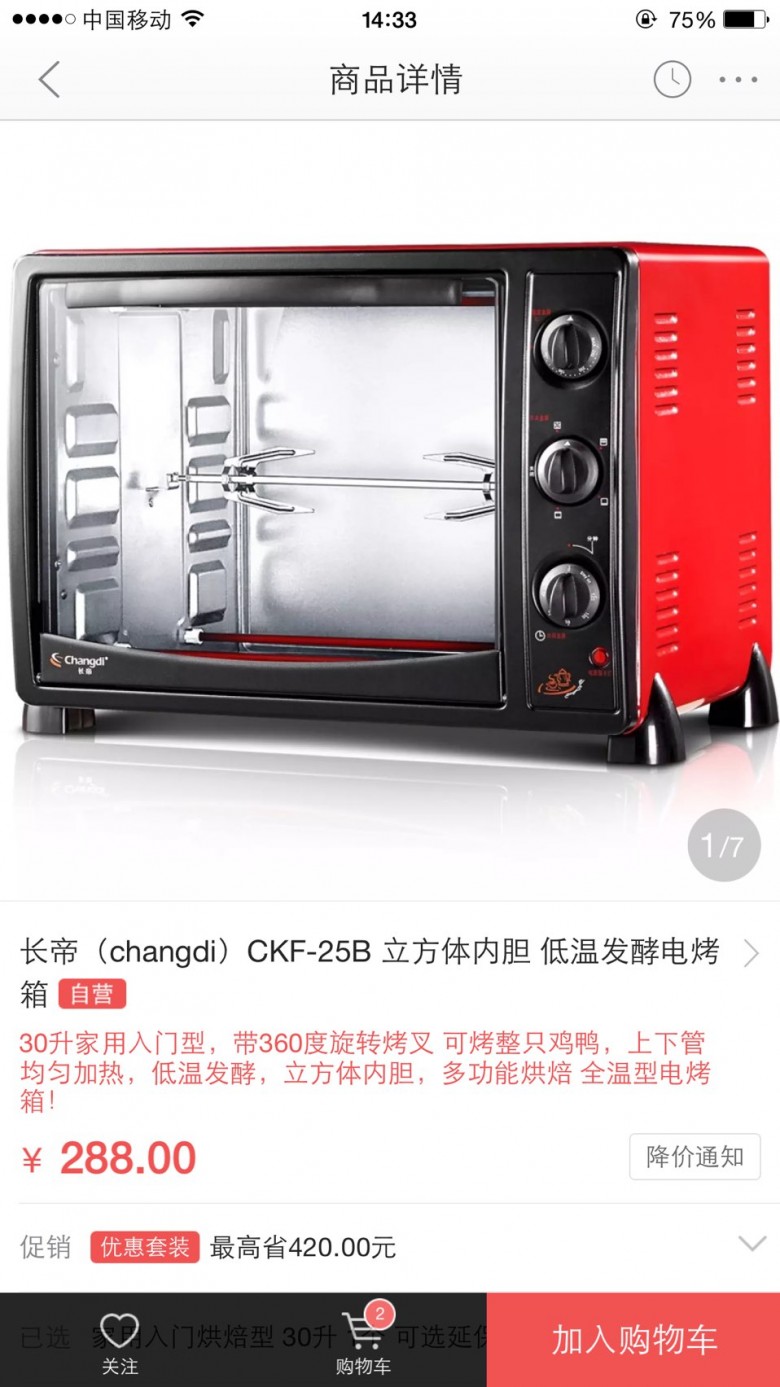
Task: Tap 关注 to follow this product
Action: click(x=120, y=1341)
